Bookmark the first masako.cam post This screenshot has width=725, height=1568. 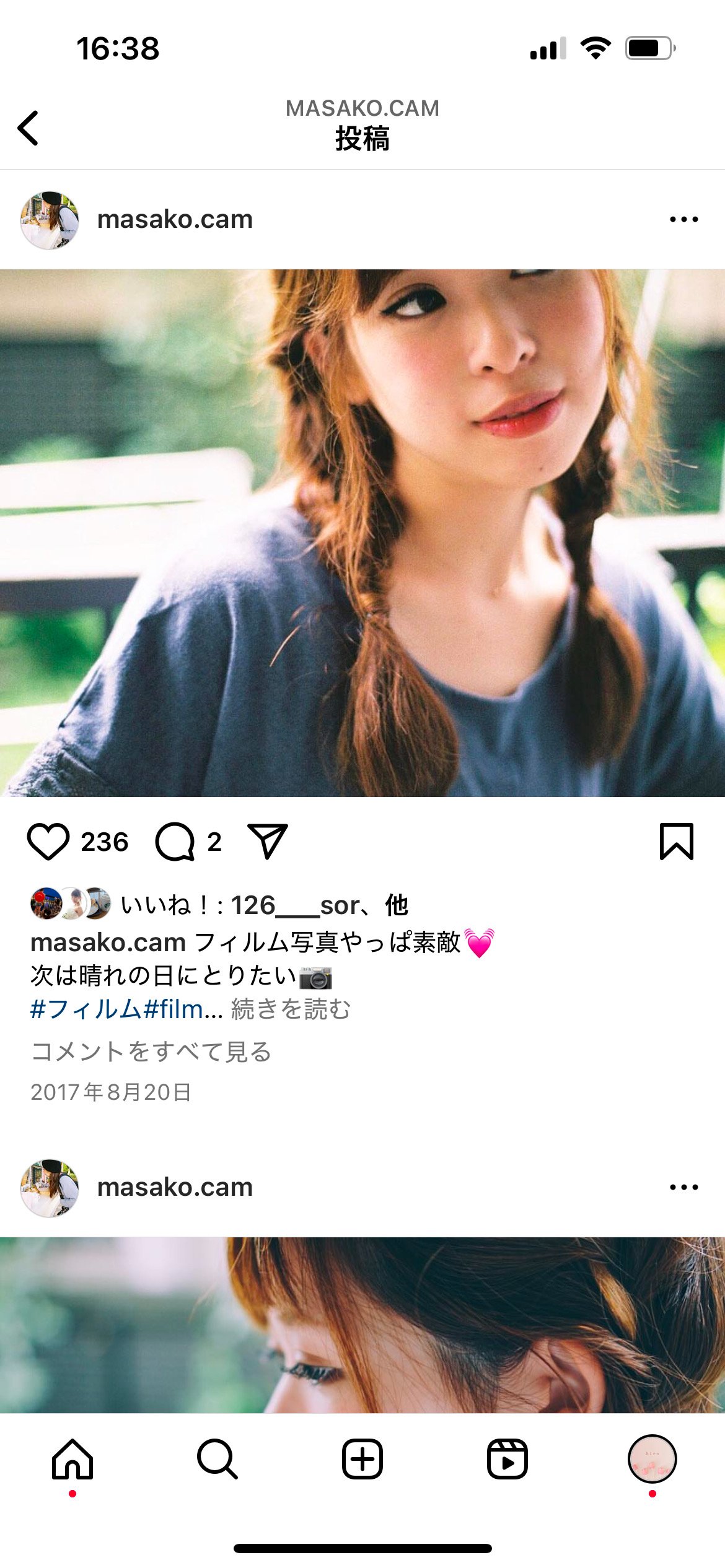(x=676, y=842)
